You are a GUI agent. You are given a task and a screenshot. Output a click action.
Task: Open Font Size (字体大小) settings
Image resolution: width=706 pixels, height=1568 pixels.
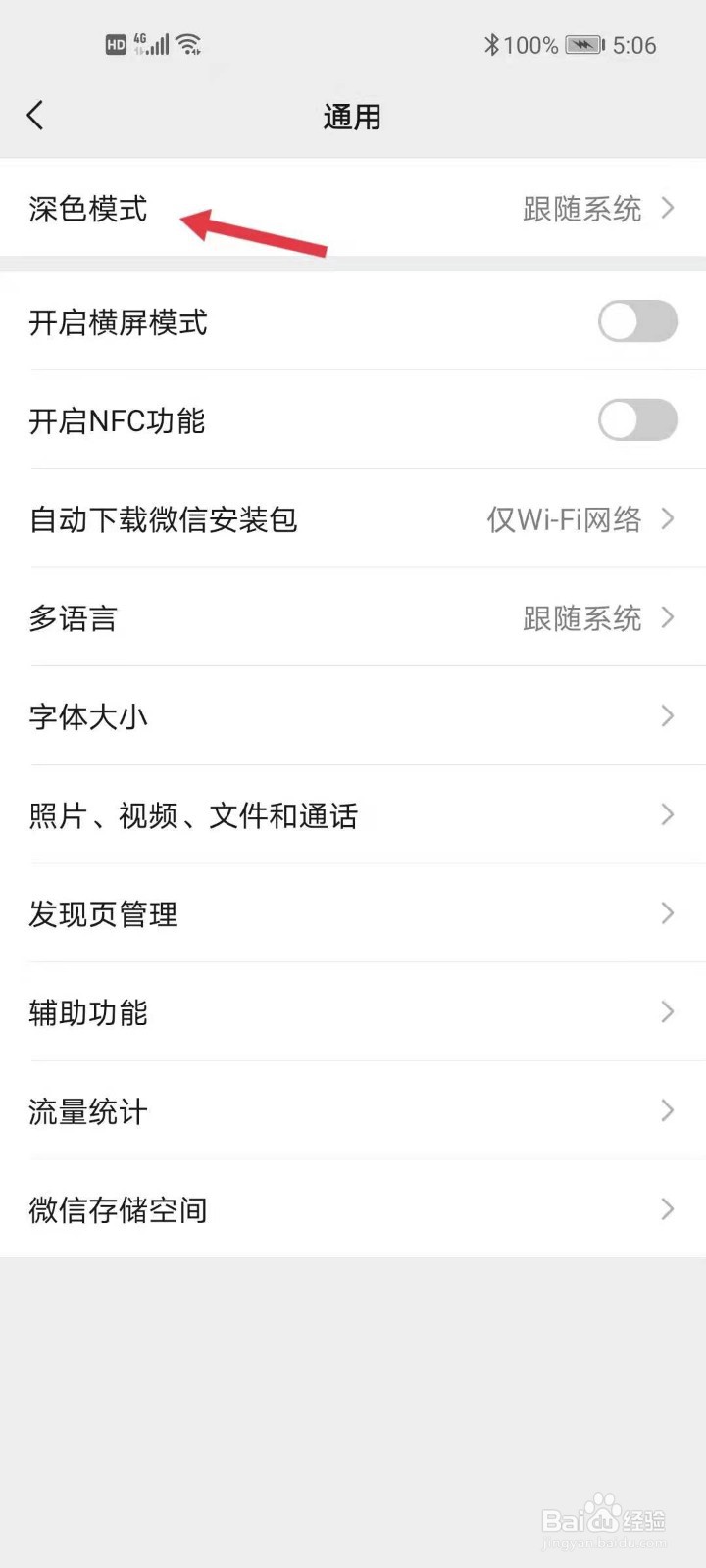(353, 716)
